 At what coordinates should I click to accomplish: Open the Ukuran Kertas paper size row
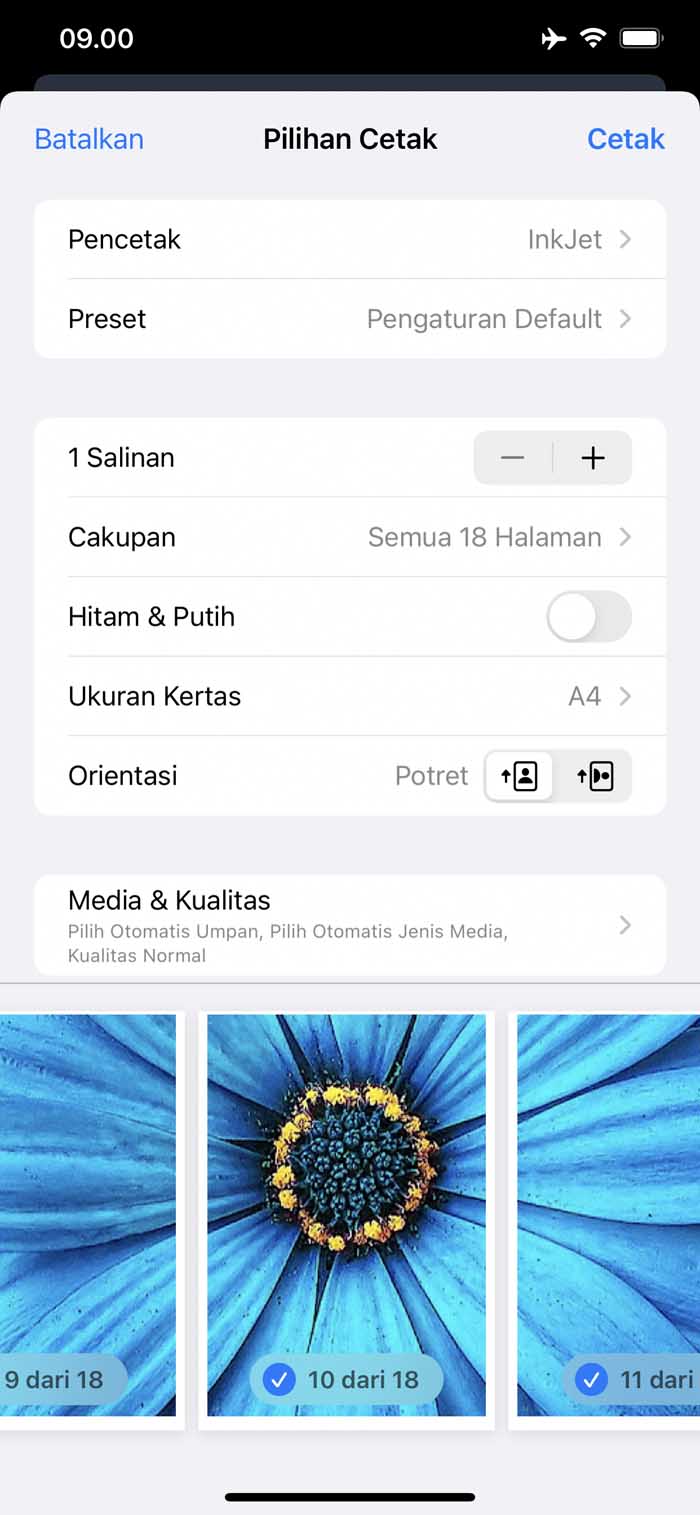350,696
